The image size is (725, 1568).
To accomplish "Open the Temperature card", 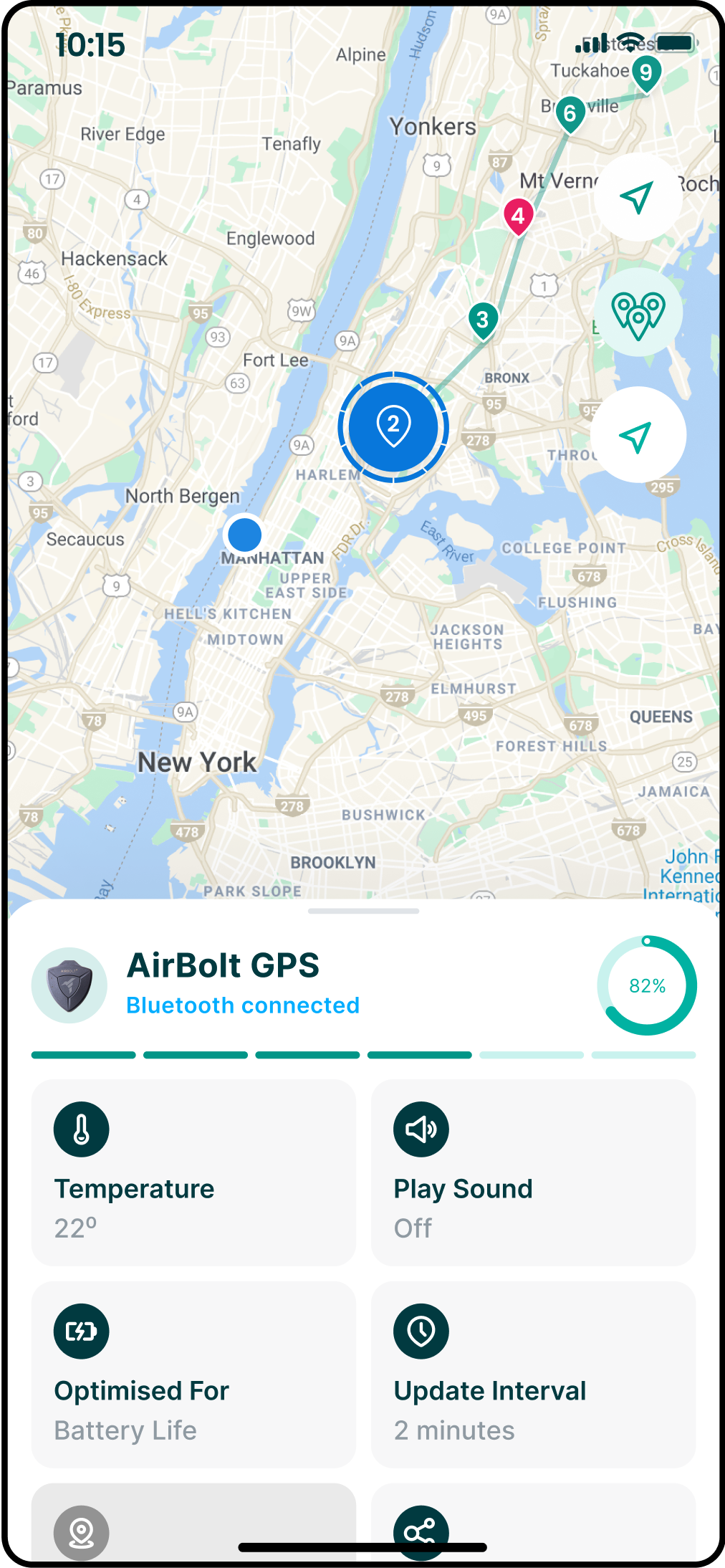I will click(x=193, y=1172).
